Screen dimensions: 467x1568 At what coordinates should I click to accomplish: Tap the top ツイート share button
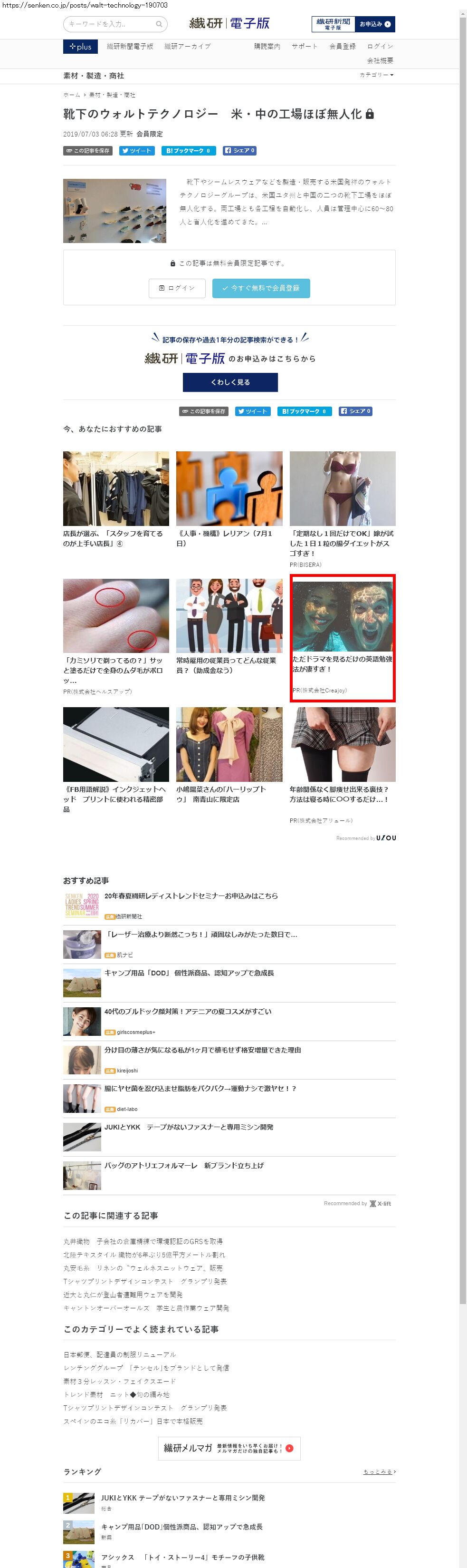click(136, 151)
